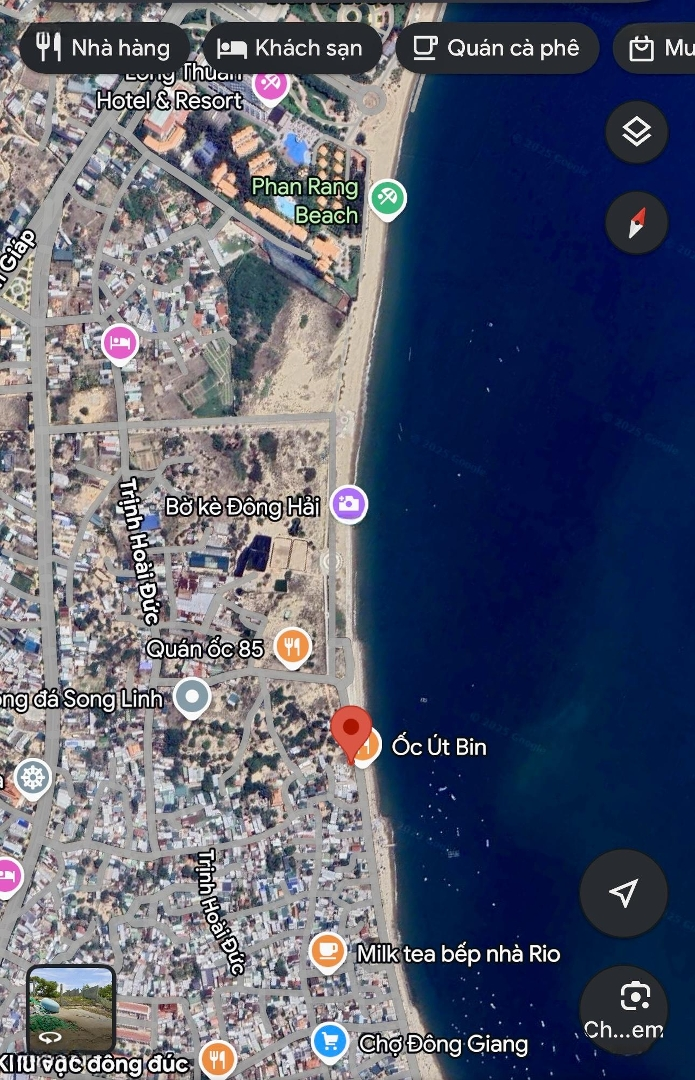Tap the compass to reset orientation
Image resolution: width=695 pixels, height=1080 pixels.
tap(636, 222)
